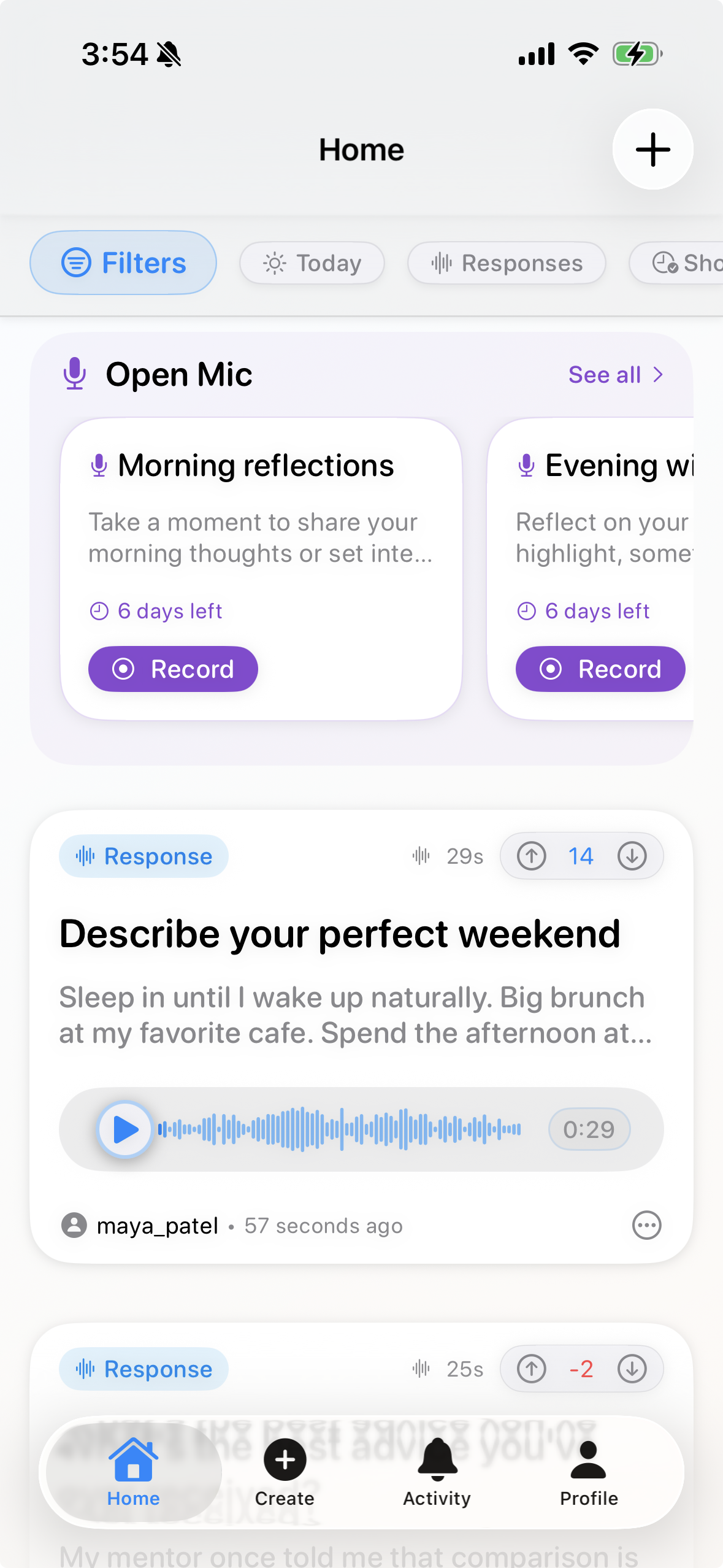Upvote maya_patel's weekend response
Viewport: 723px width, 1568px height.
click(532, 856)
